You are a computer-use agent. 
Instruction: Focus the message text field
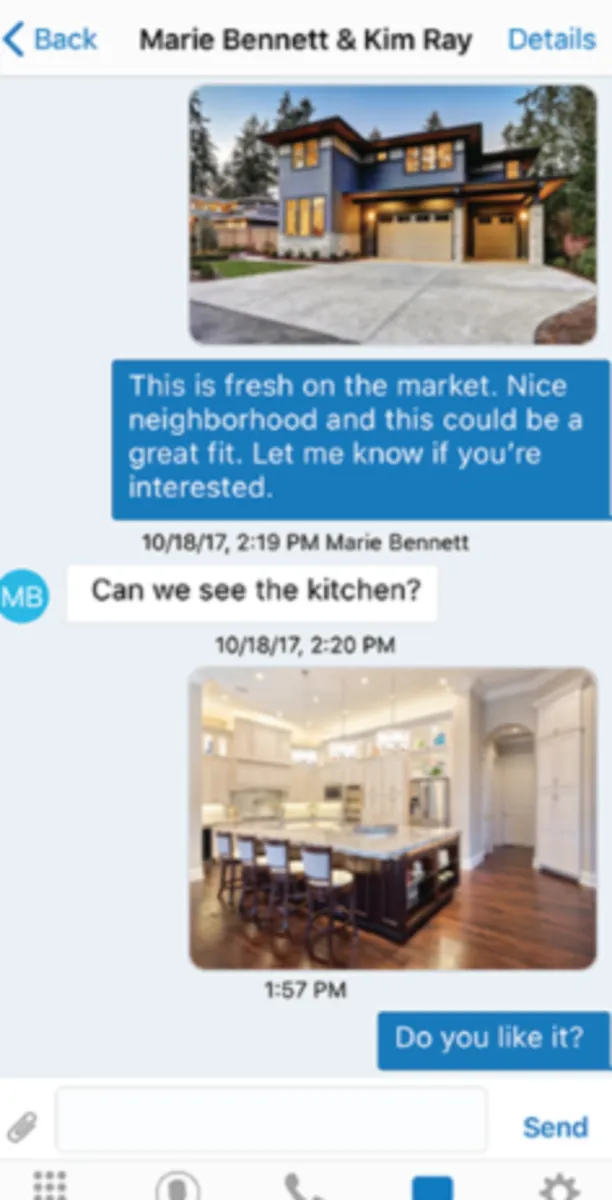[271, 1122]
